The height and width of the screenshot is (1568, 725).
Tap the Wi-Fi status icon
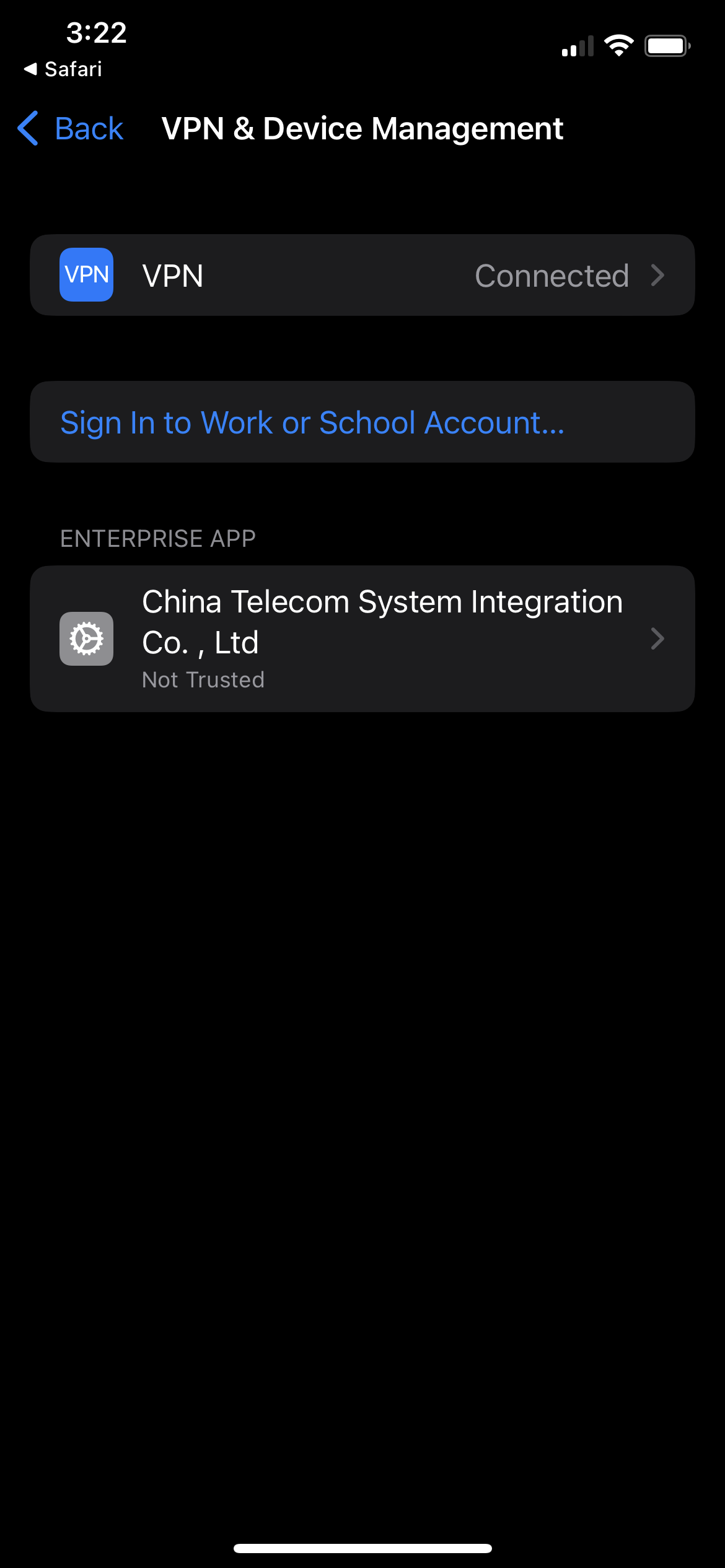[x=618, y=44]
